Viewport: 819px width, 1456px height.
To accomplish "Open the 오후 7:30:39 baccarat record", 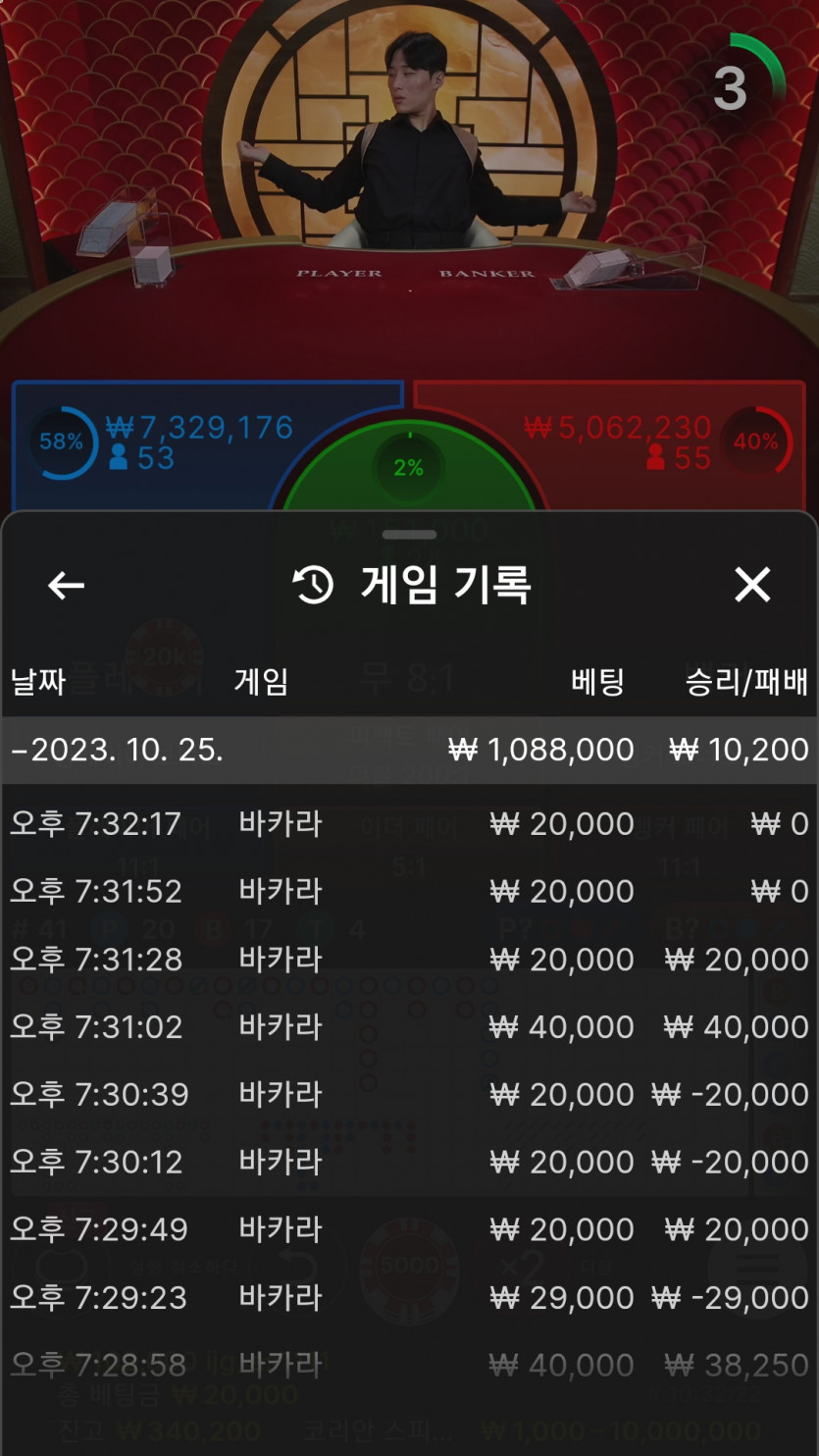I will pyautogui.click(x=409, y=1094).
